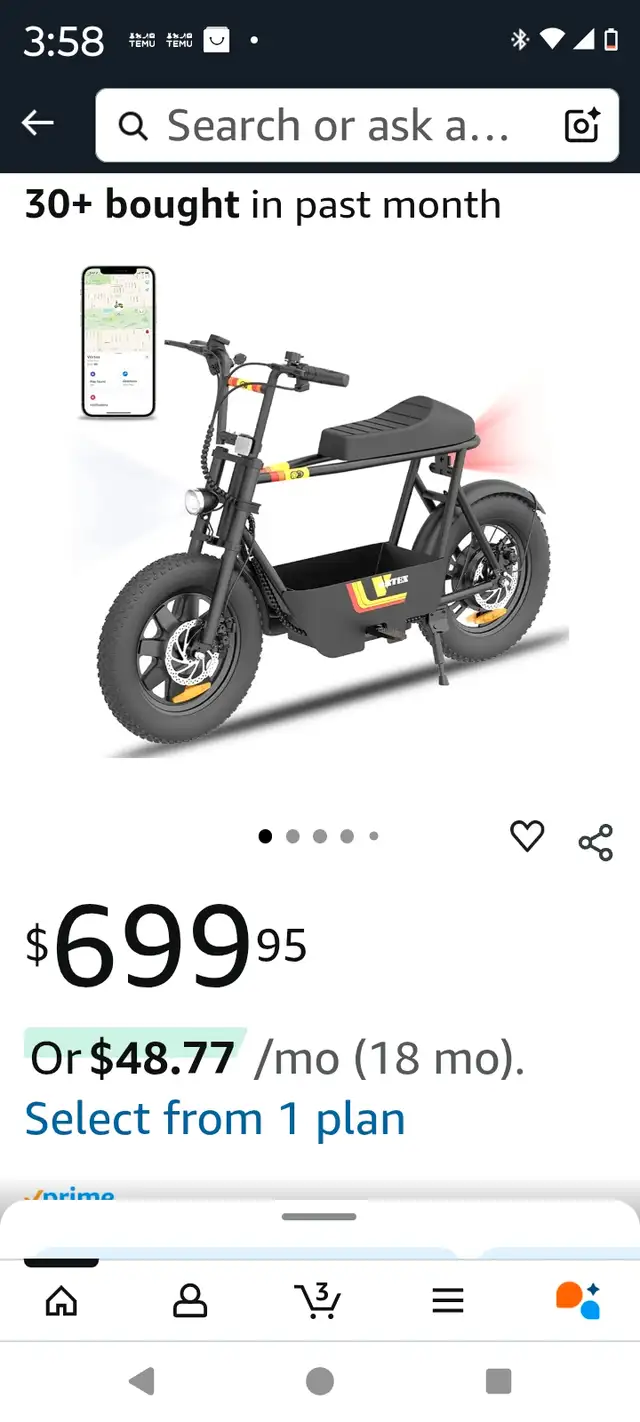Open the hamburger menu tab
The height and width of the screenshot is (1422, 640).
[x=448, y=1300]
